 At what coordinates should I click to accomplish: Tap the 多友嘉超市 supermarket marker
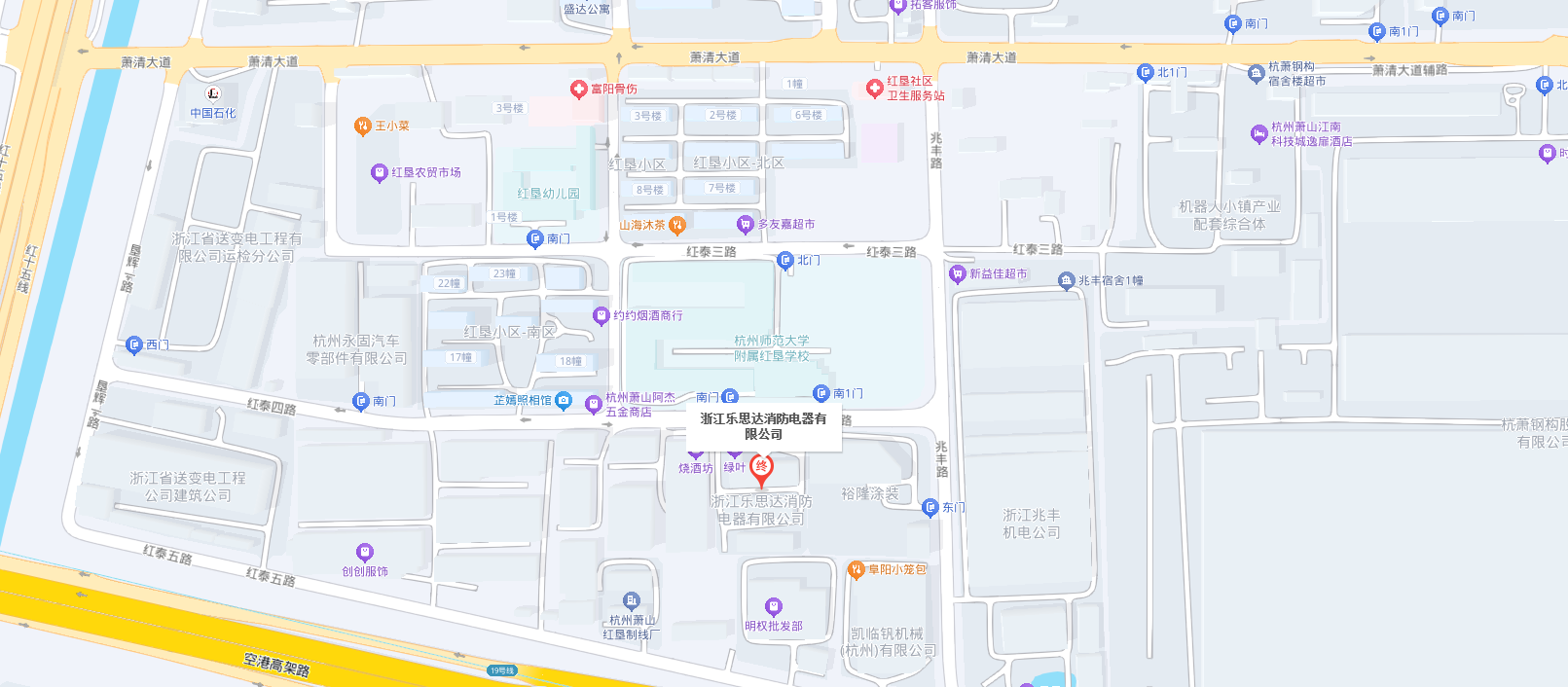coord(746,225)
